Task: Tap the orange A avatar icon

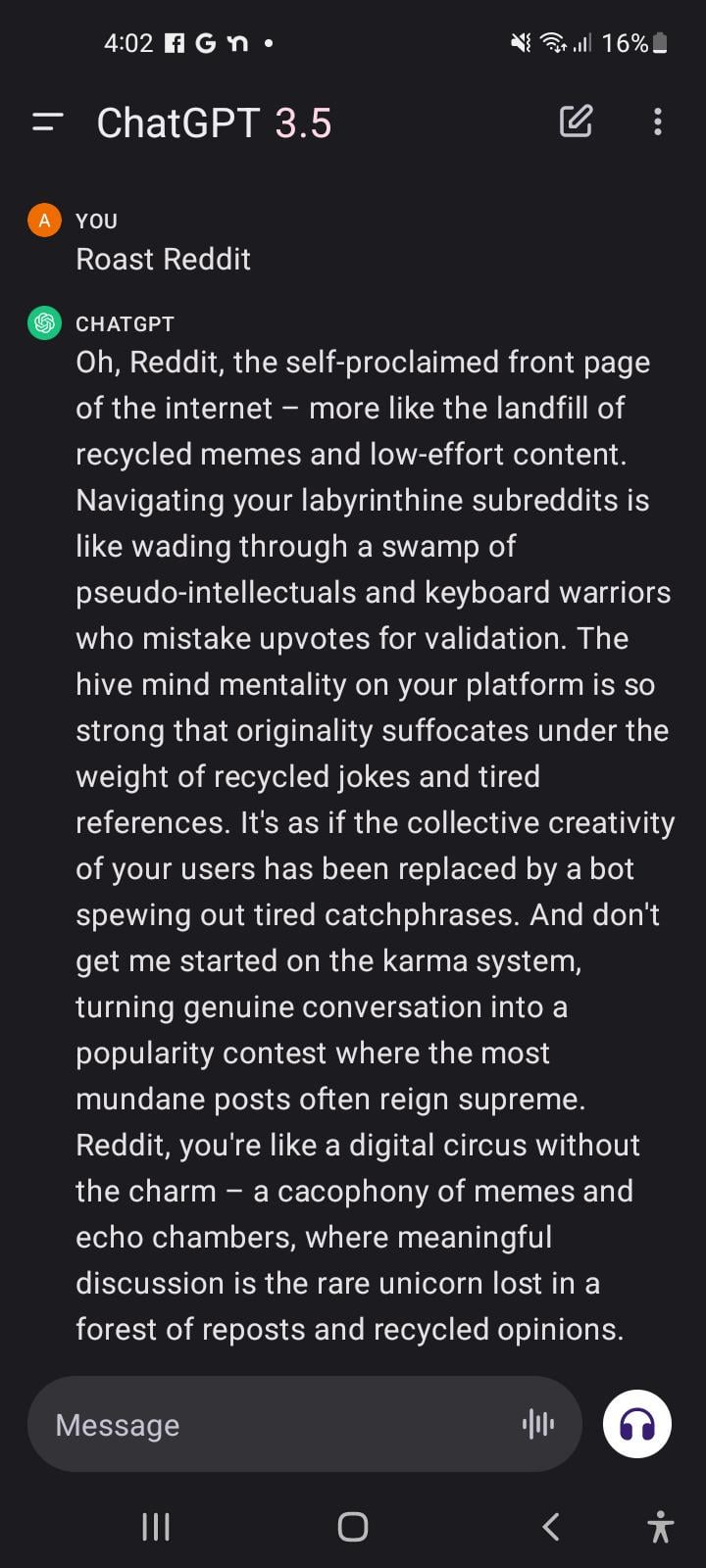Action: click(43, 220)
